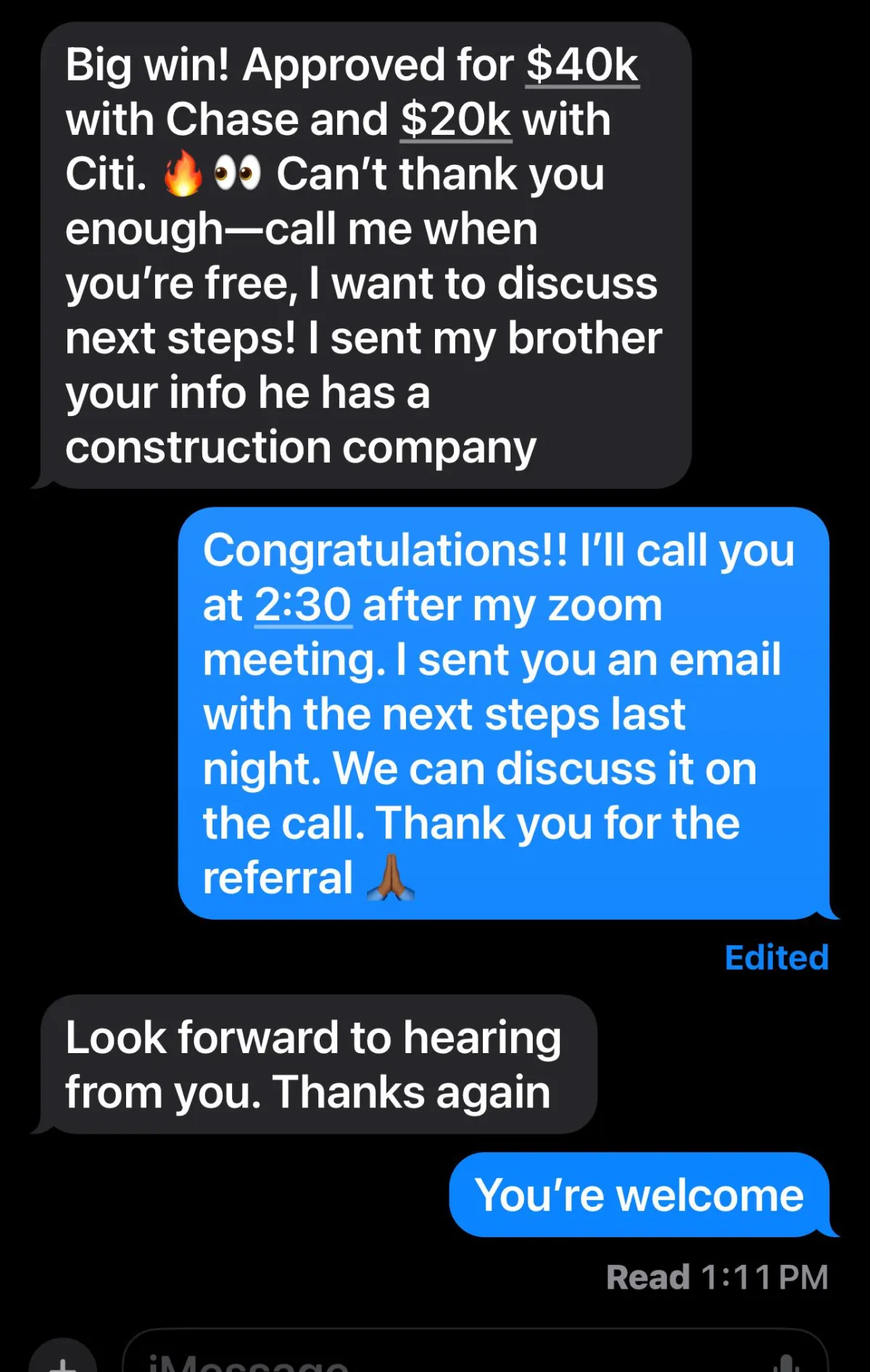Open the plus attachments button
Screen dimensions: 870x1372
[63, 1358]
